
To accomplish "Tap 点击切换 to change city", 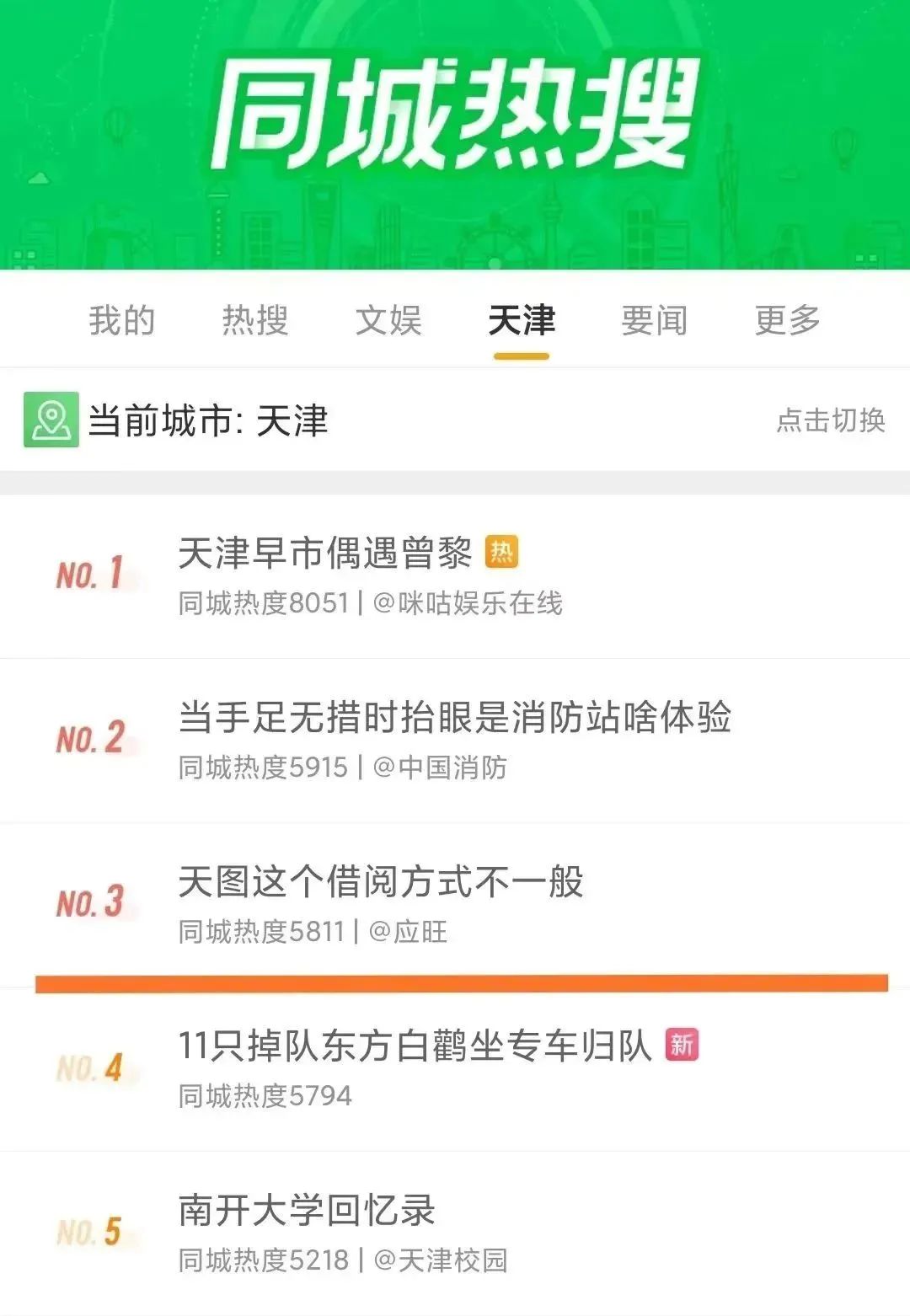I will (x=830, y=420).
